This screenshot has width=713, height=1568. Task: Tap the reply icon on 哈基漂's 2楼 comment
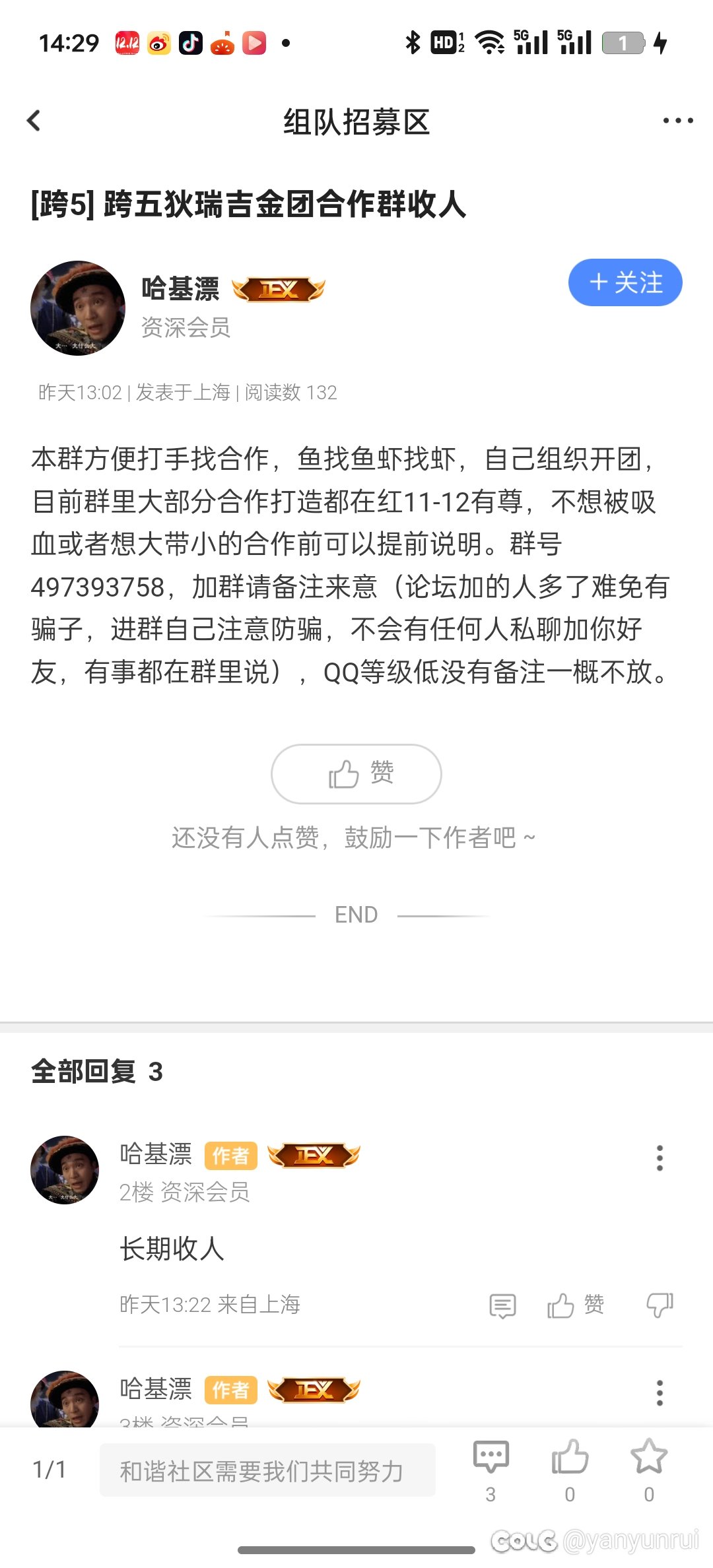point(502,1305)
